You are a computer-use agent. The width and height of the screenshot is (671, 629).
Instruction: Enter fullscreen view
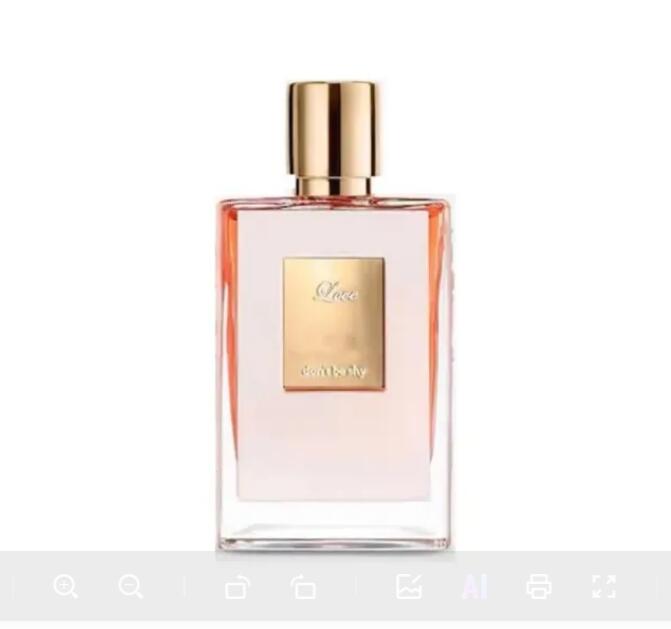tap(604, 587)
